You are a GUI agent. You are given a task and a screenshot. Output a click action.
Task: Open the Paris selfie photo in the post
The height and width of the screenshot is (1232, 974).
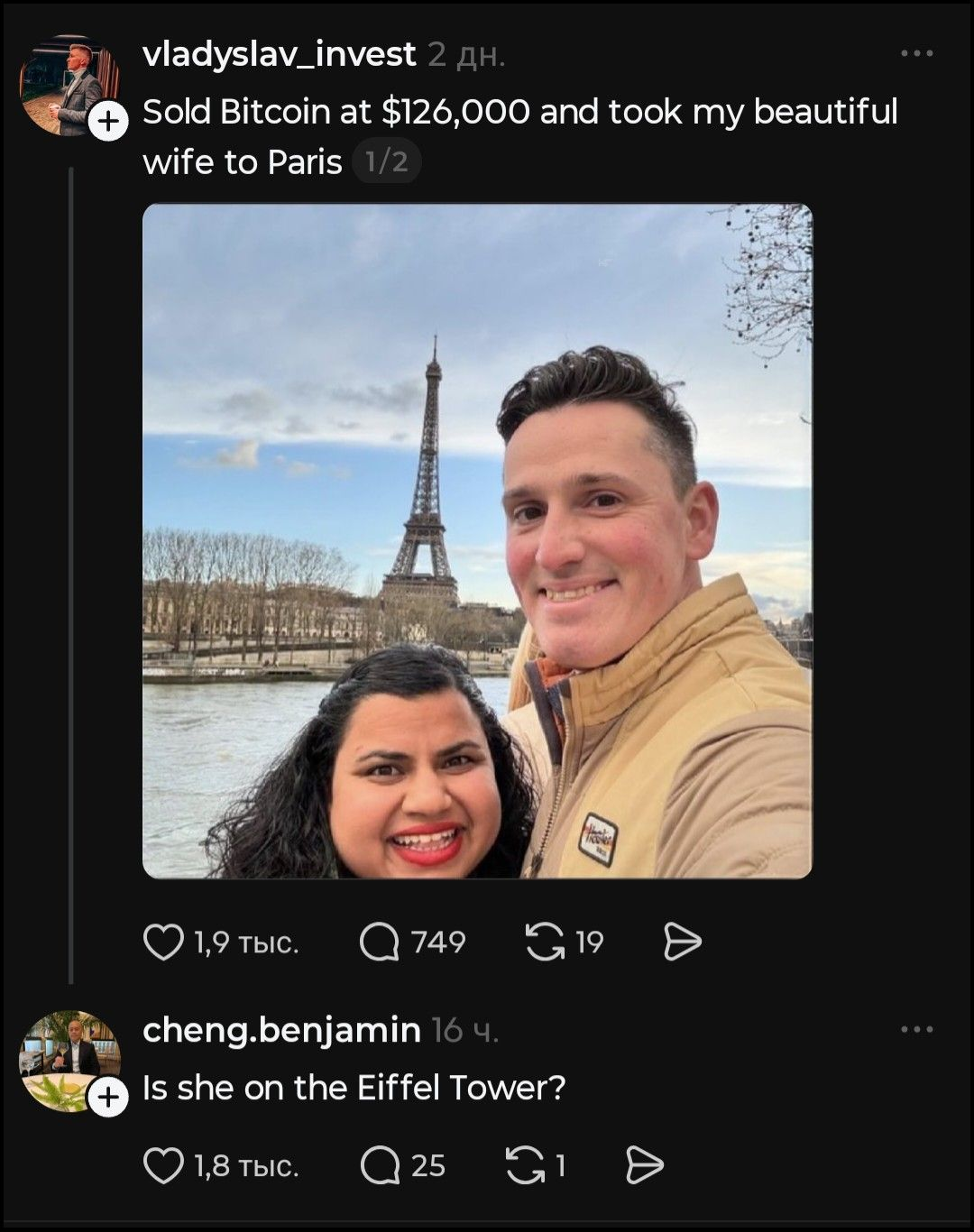(477, 540)
